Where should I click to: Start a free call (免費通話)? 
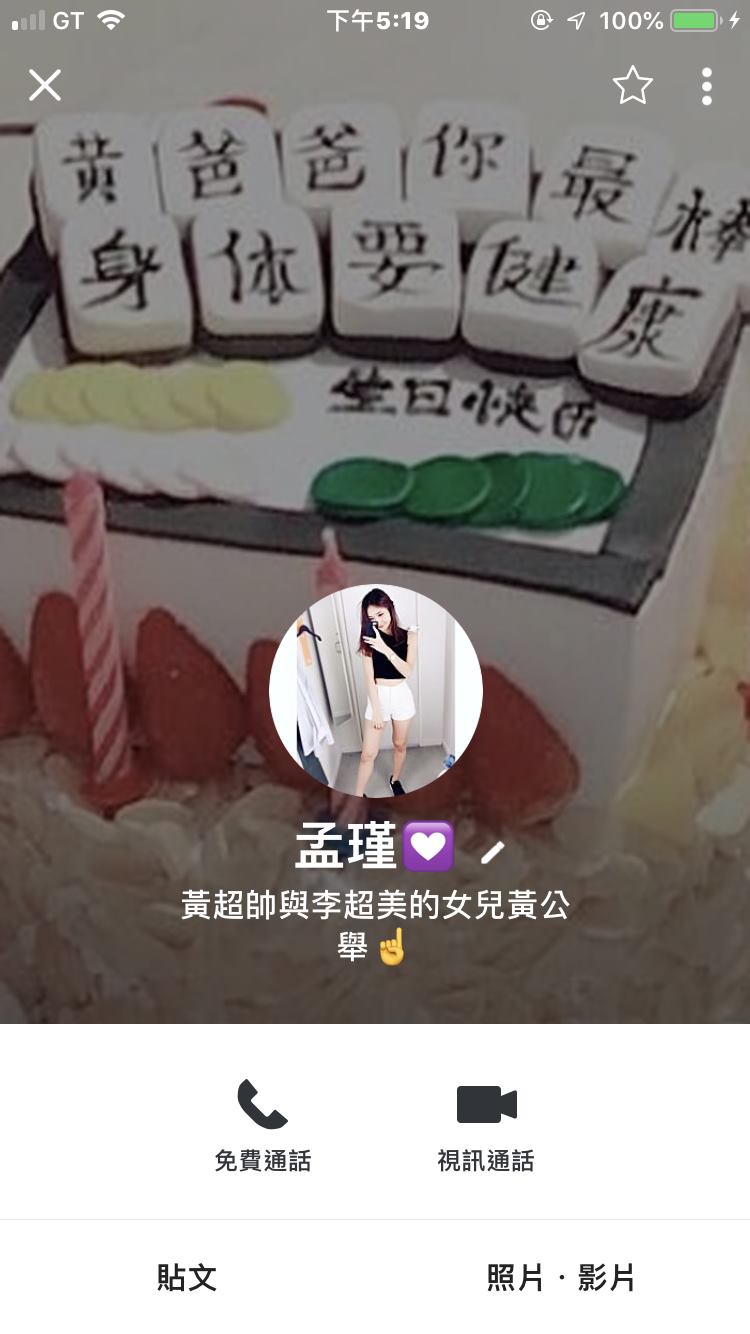263,1124
